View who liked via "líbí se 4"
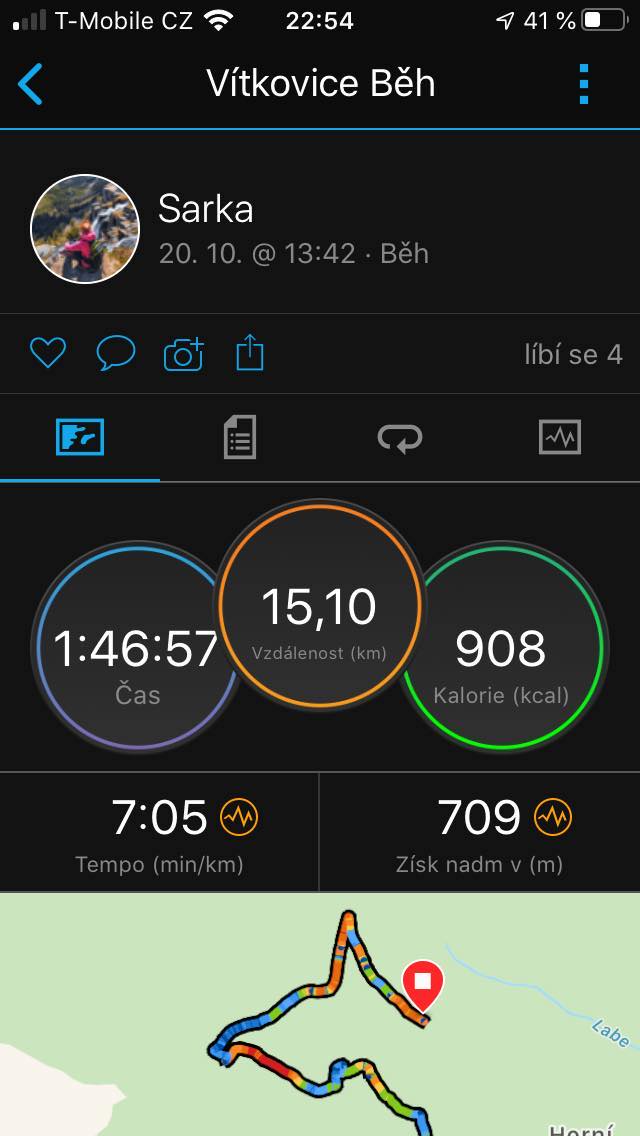The image size is (640, 1136). 573,355
